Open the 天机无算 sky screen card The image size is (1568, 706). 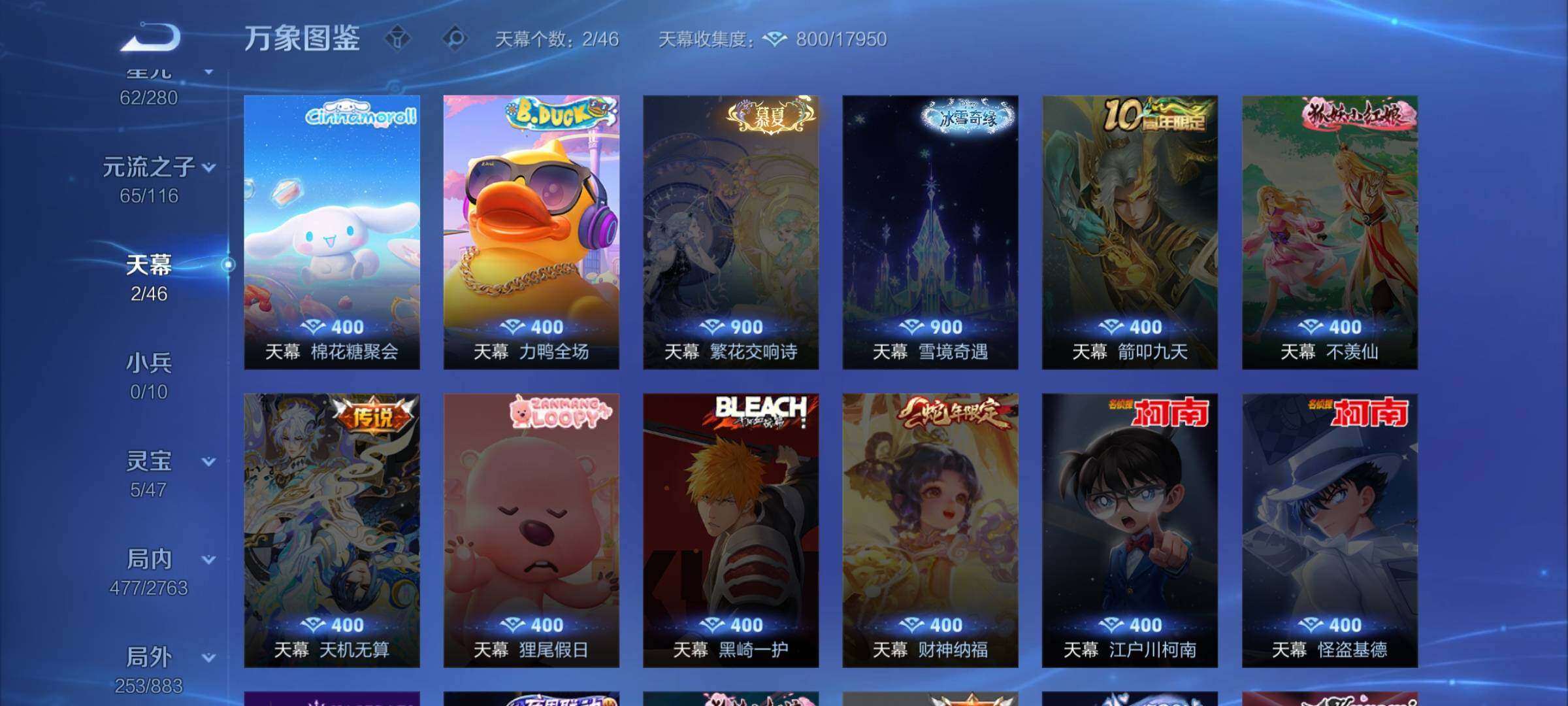click(x=332, y=530)
